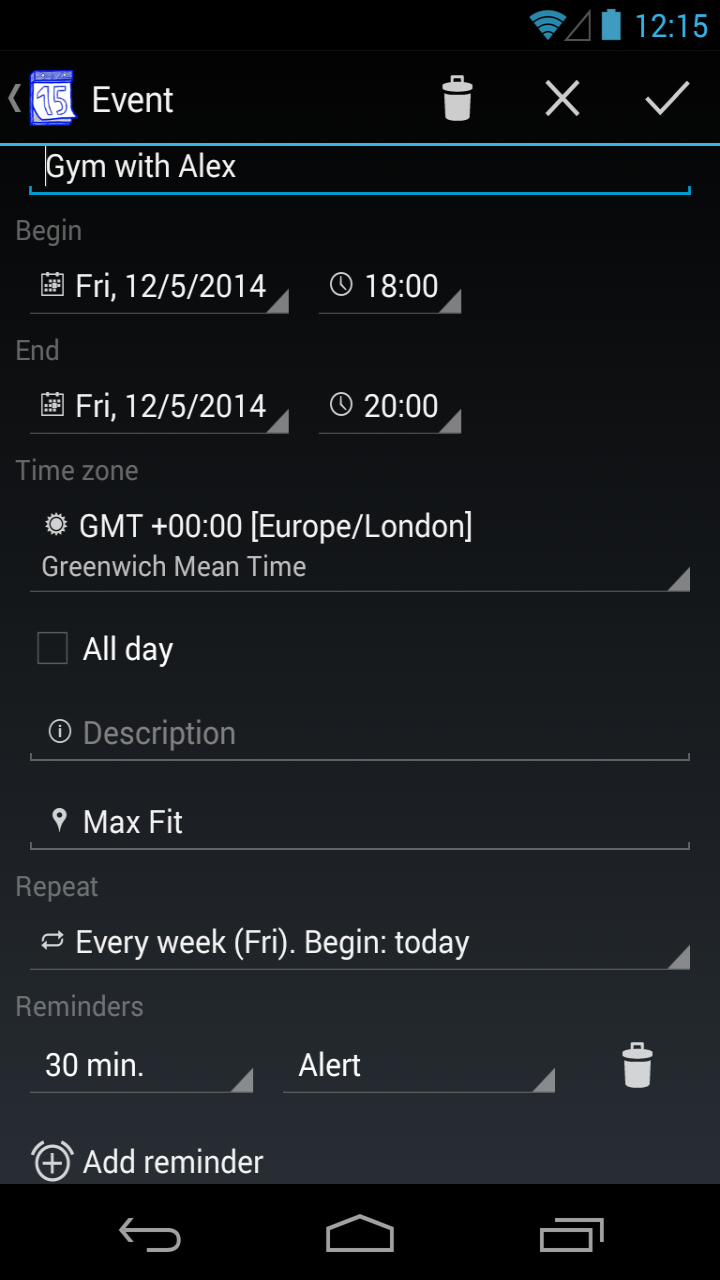Image resolution: width=720 pixels, height=1280 pixels.
Task: Tap the clock icon next to the 20:00 end time
Action: (x=340, y=406)
